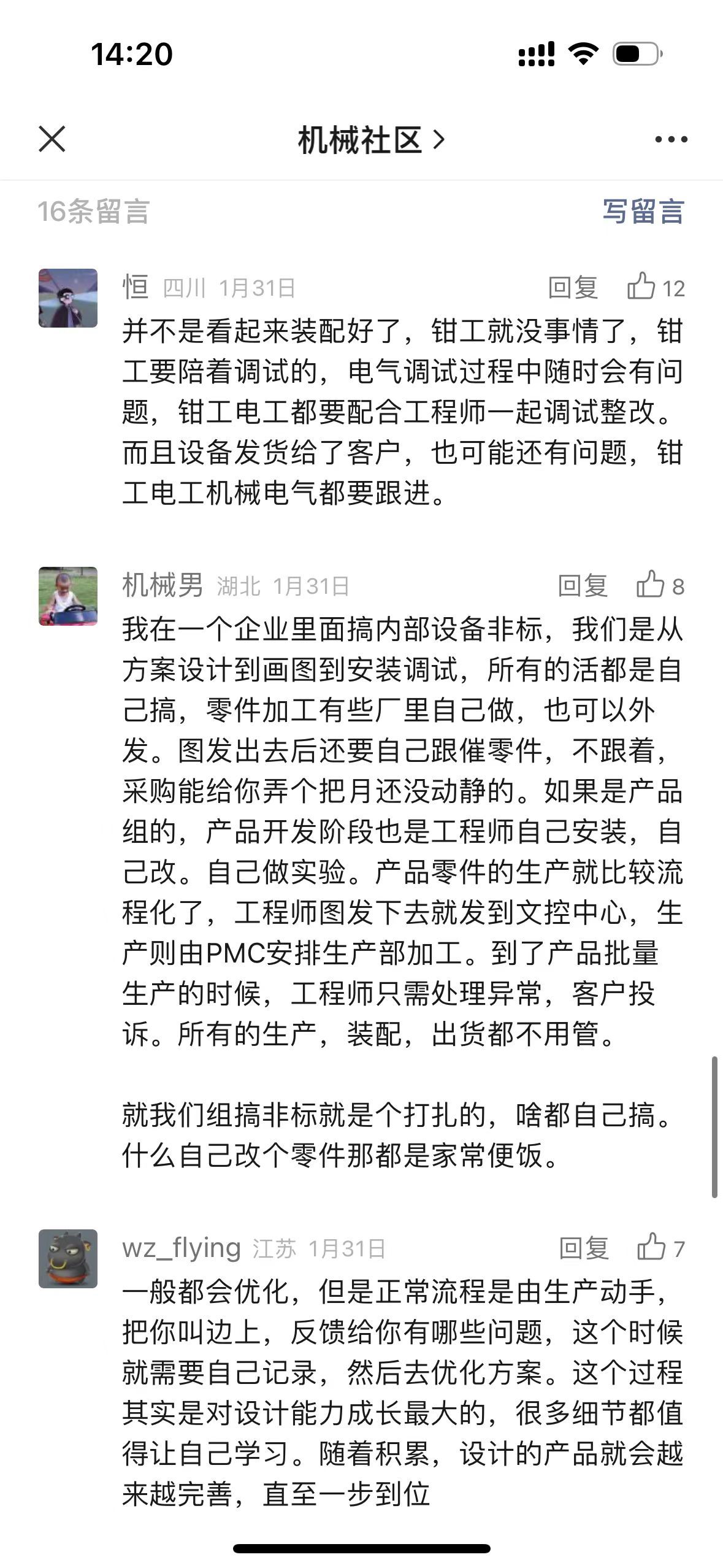Reply to 恒's comment
The image size is (723, 1568).
pos(573,288)
